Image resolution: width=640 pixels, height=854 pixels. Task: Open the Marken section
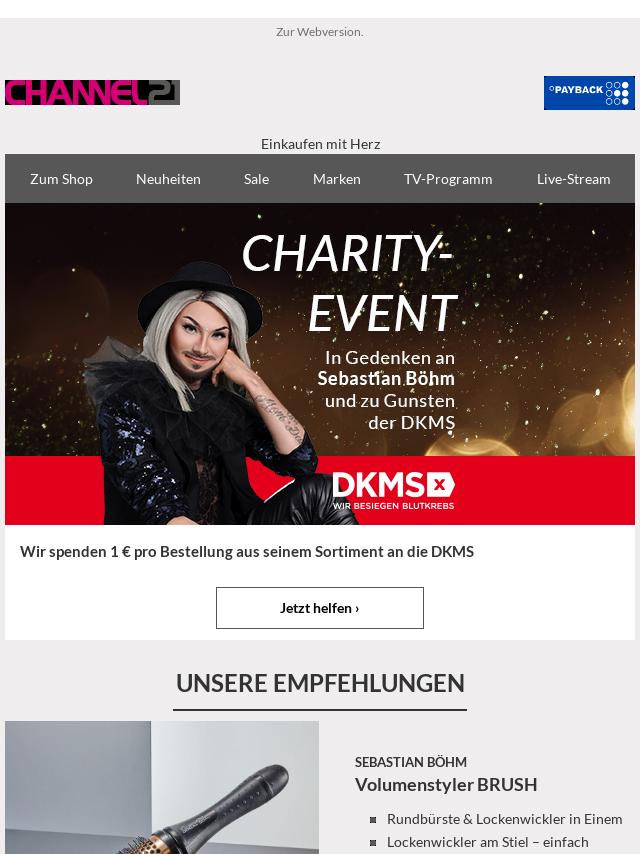pyautogui.click(x=336, y=179)
